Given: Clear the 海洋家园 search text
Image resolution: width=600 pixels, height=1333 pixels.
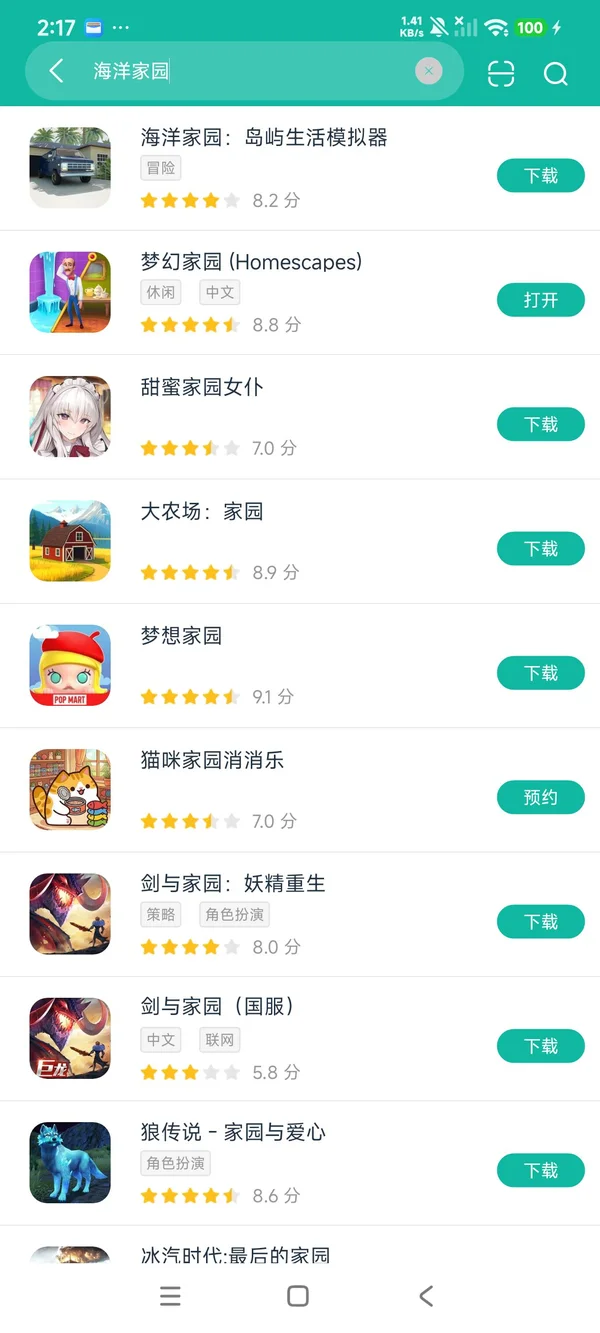Looking at the screenshot, I should pyautogui.click(x=429, y=71).
